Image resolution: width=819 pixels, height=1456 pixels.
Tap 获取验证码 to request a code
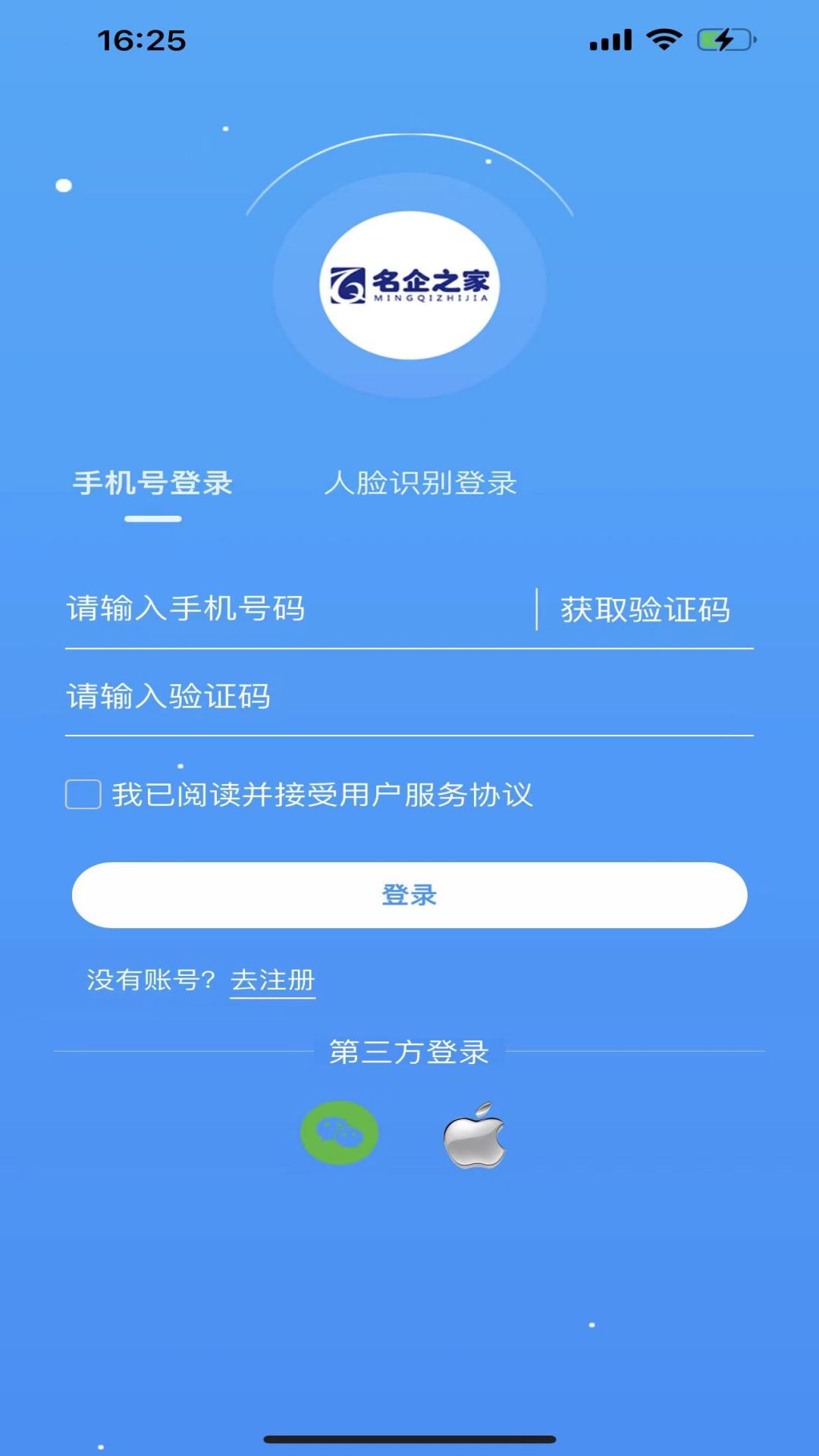[645, 610]
